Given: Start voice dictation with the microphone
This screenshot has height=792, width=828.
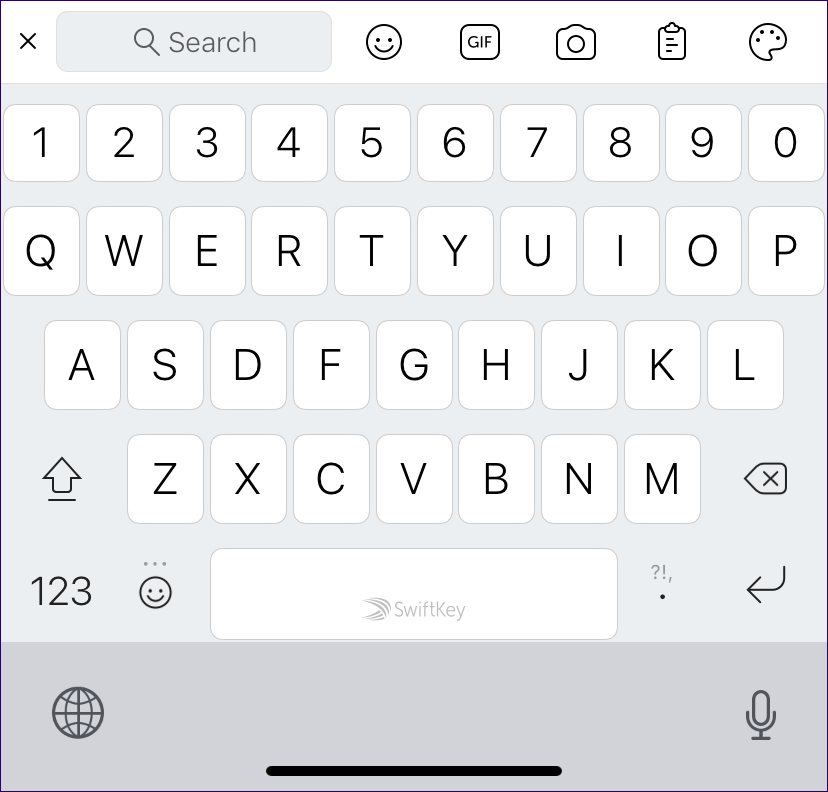Looking at the screenshot, I should tap(761, 715).
